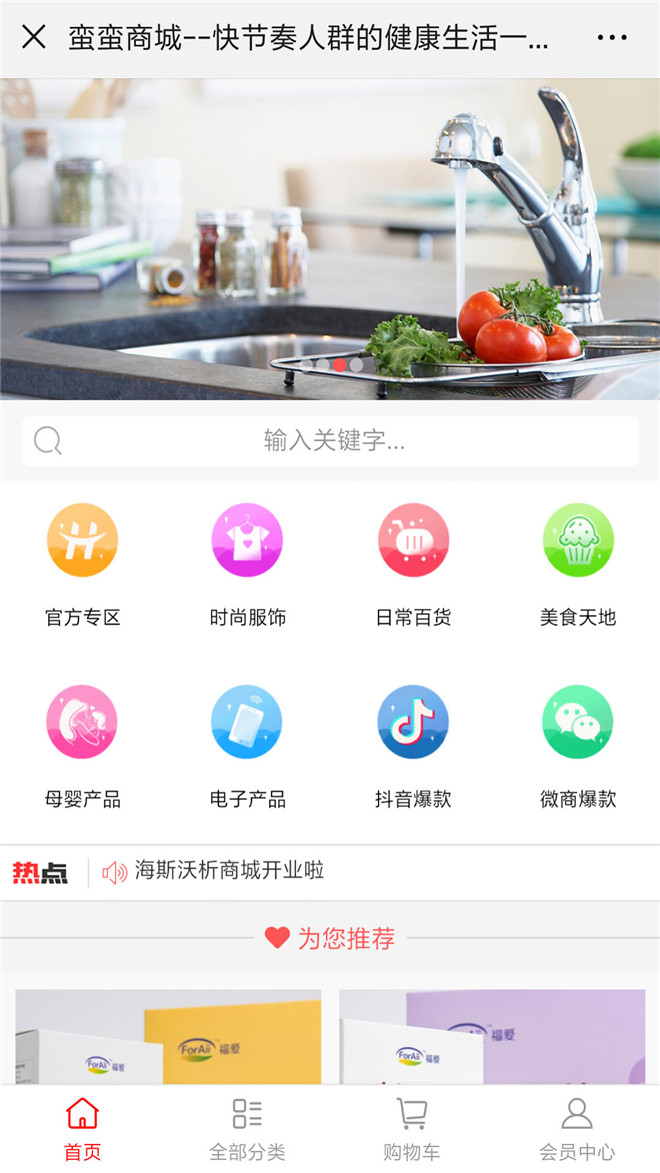Close the 蛮蛮商城 page
Screen dimensions: 660x1173
[33, 38]
